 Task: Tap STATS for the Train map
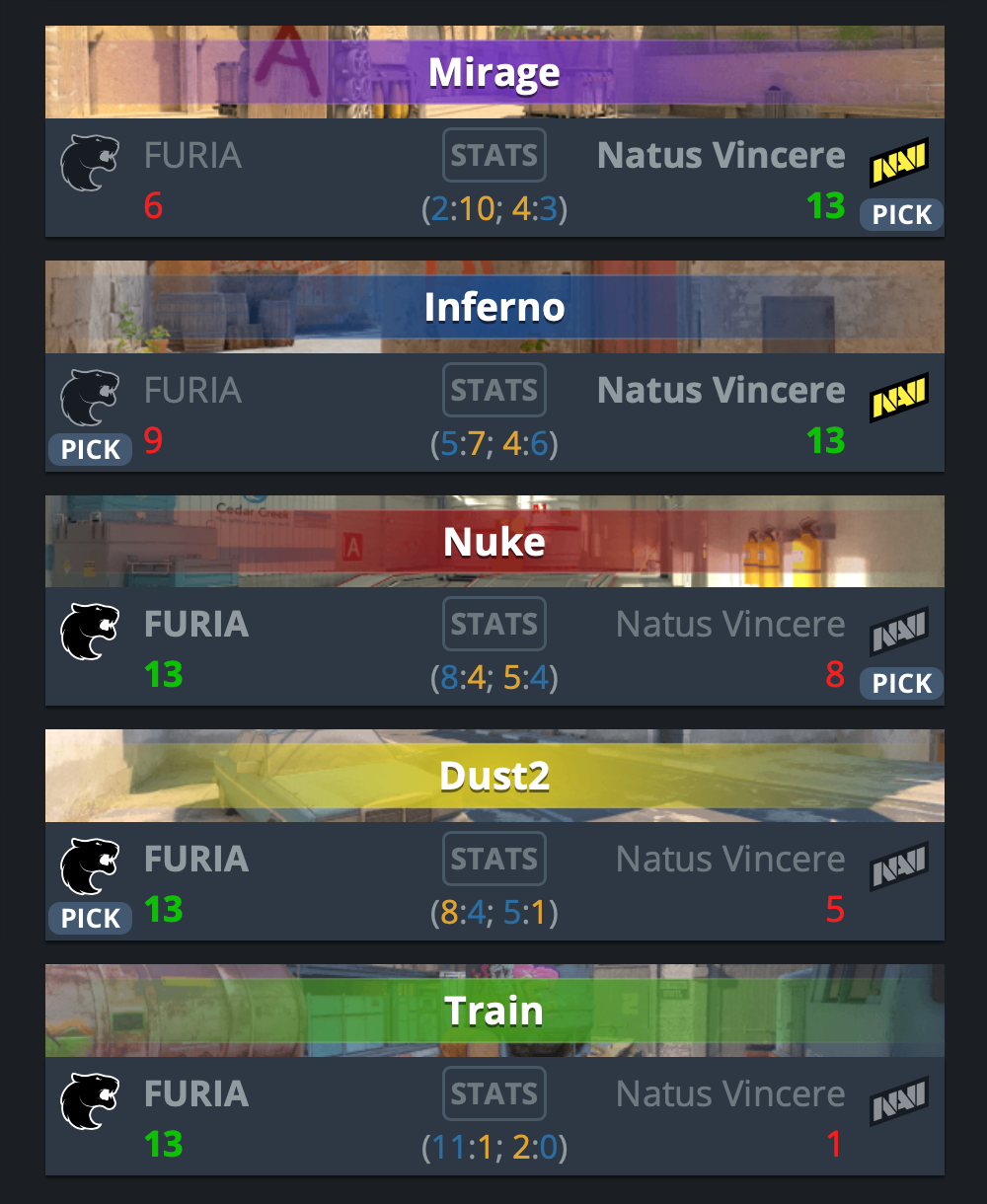[493, 1092]
